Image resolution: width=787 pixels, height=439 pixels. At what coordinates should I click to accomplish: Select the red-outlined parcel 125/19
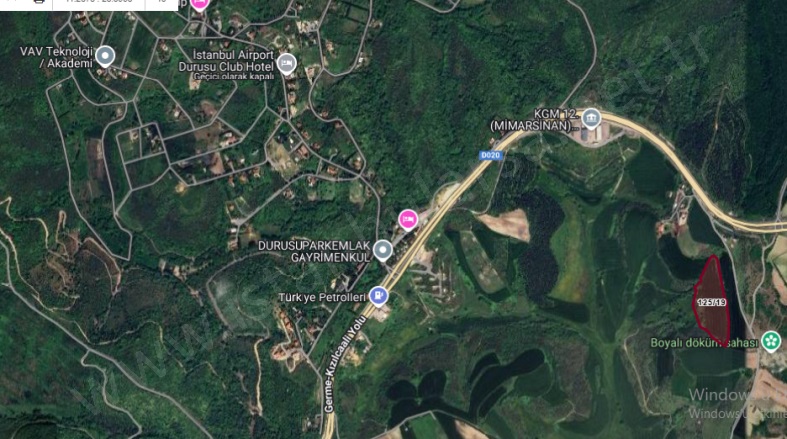(711, 300)
